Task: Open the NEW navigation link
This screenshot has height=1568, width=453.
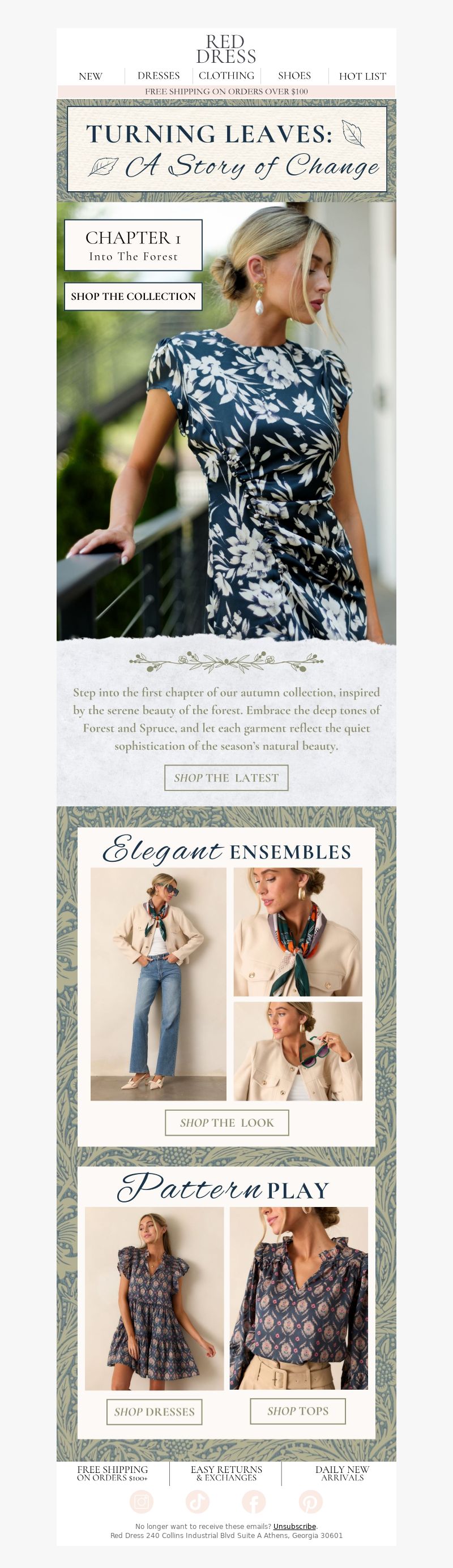Action: [90, 76]
